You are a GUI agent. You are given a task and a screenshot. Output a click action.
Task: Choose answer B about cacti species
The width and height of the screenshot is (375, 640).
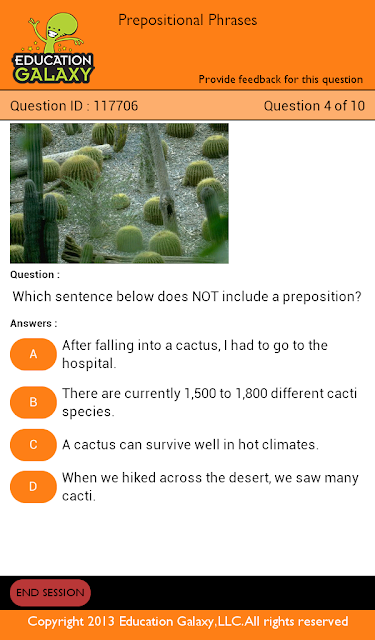[33, 402]
